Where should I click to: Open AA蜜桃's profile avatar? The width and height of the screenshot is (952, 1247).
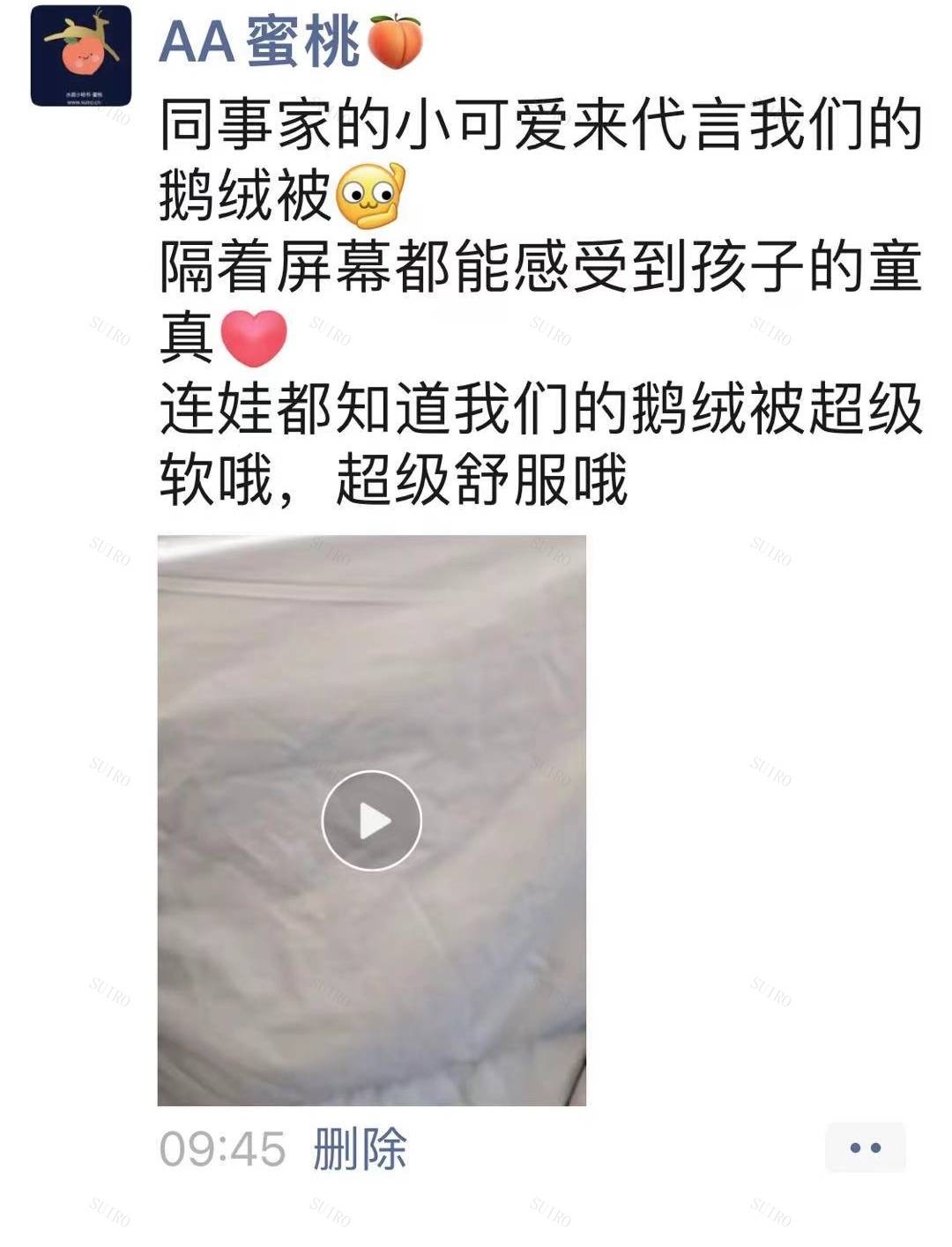click(x=81, y=55)
